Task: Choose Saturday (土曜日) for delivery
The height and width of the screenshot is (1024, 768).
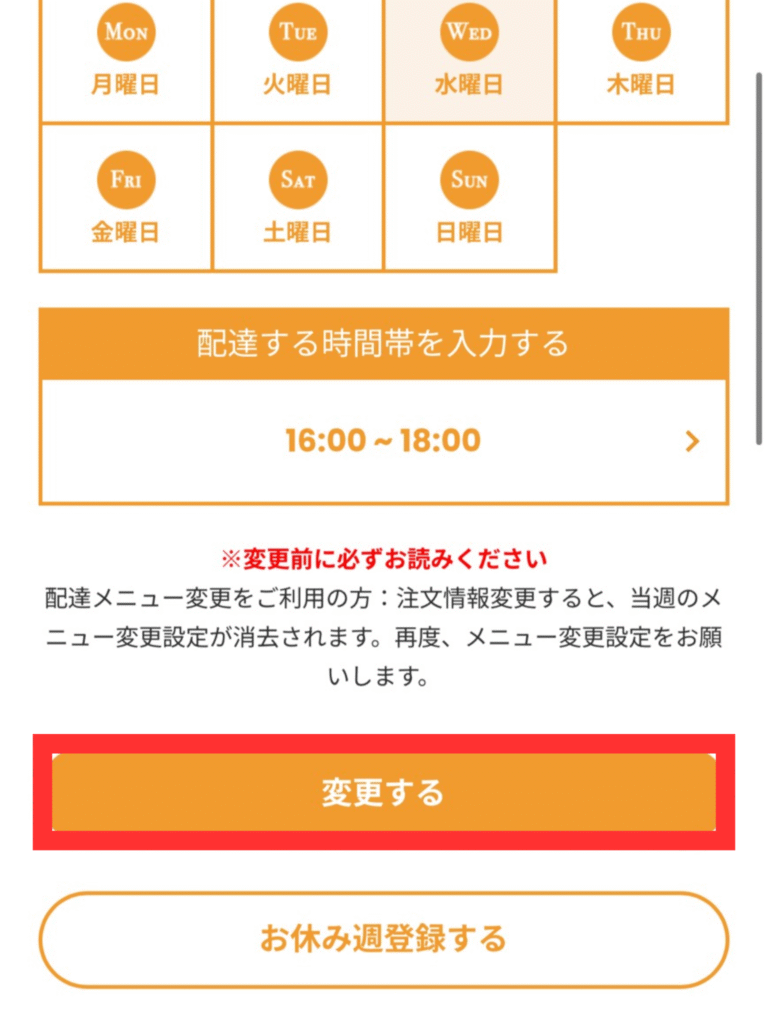Action: tap(298, 198)
